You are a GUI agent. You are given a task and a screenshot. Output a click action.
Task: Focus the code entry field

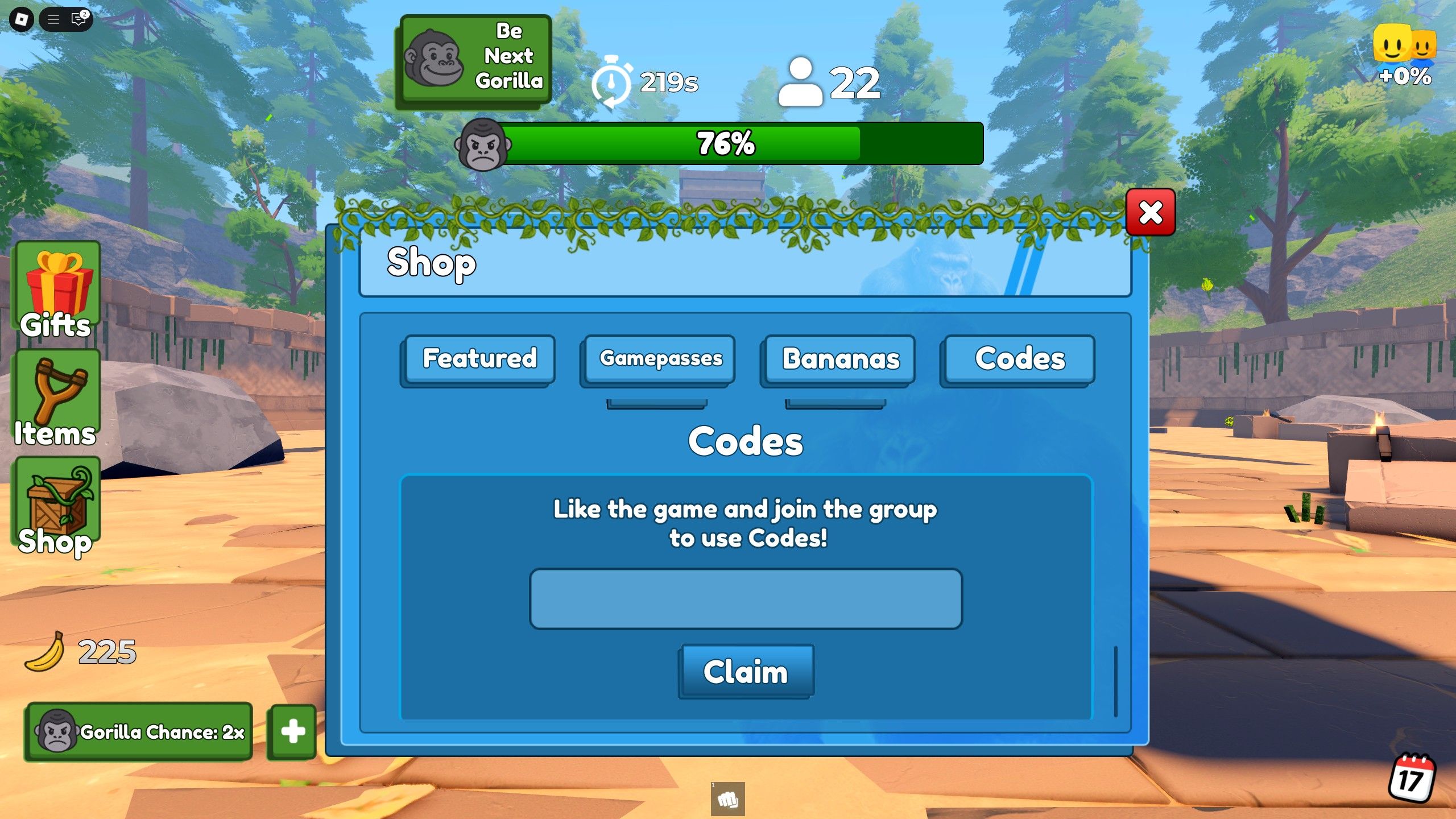(x=745, y=599)
